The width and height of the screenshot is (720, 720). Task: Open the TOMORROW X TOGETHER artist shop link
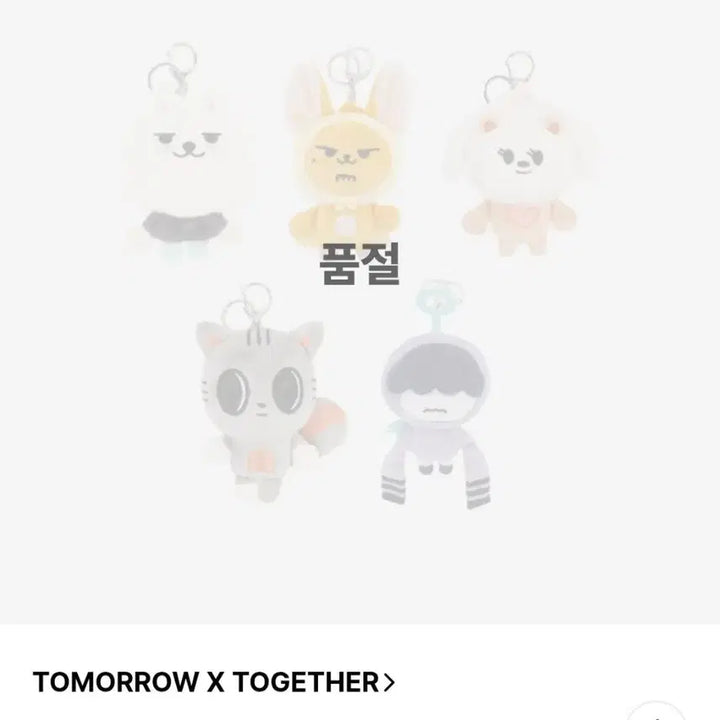click(213, 682)
